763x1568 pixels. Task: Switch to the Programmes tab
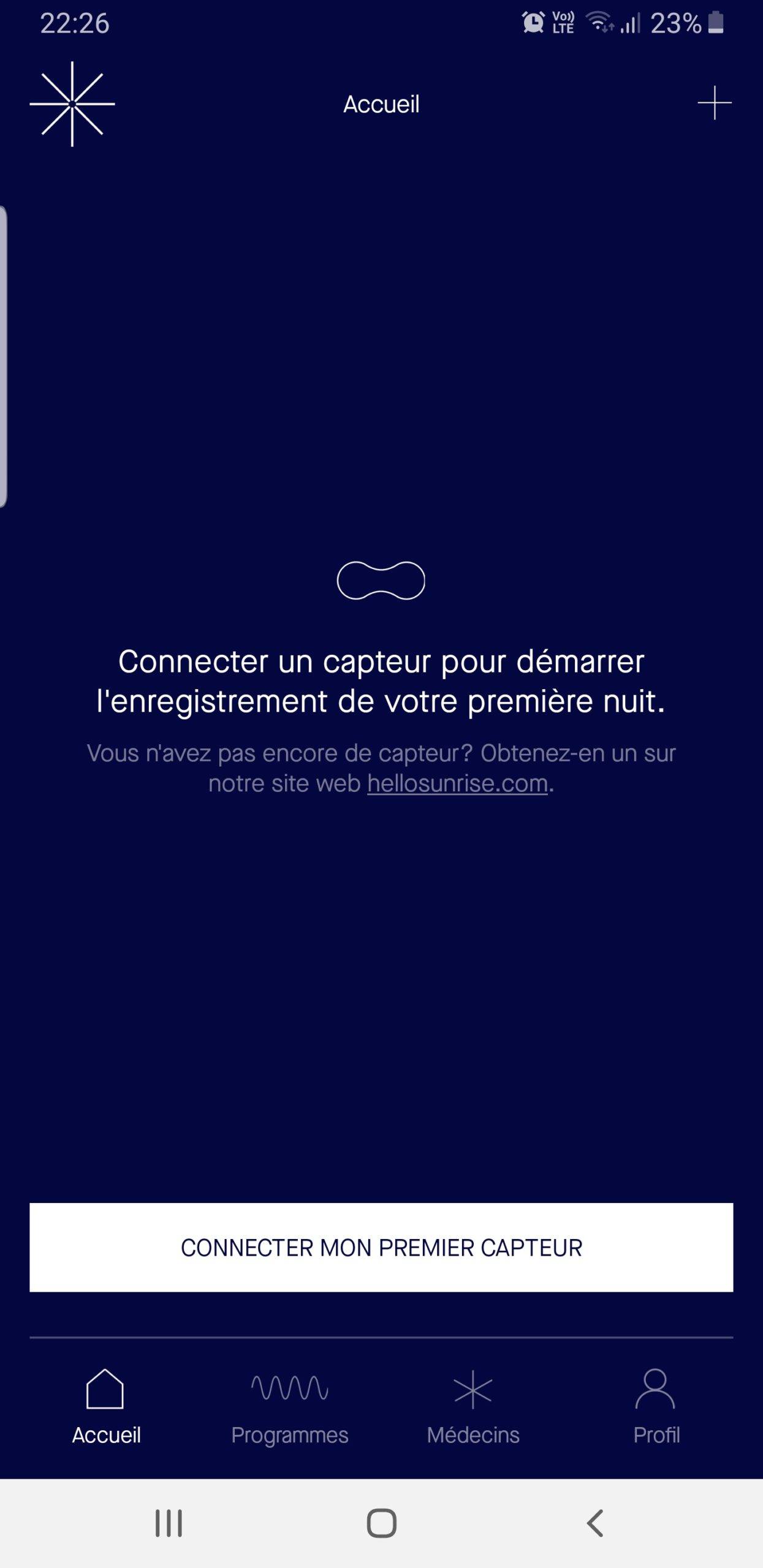[290, 1407]
